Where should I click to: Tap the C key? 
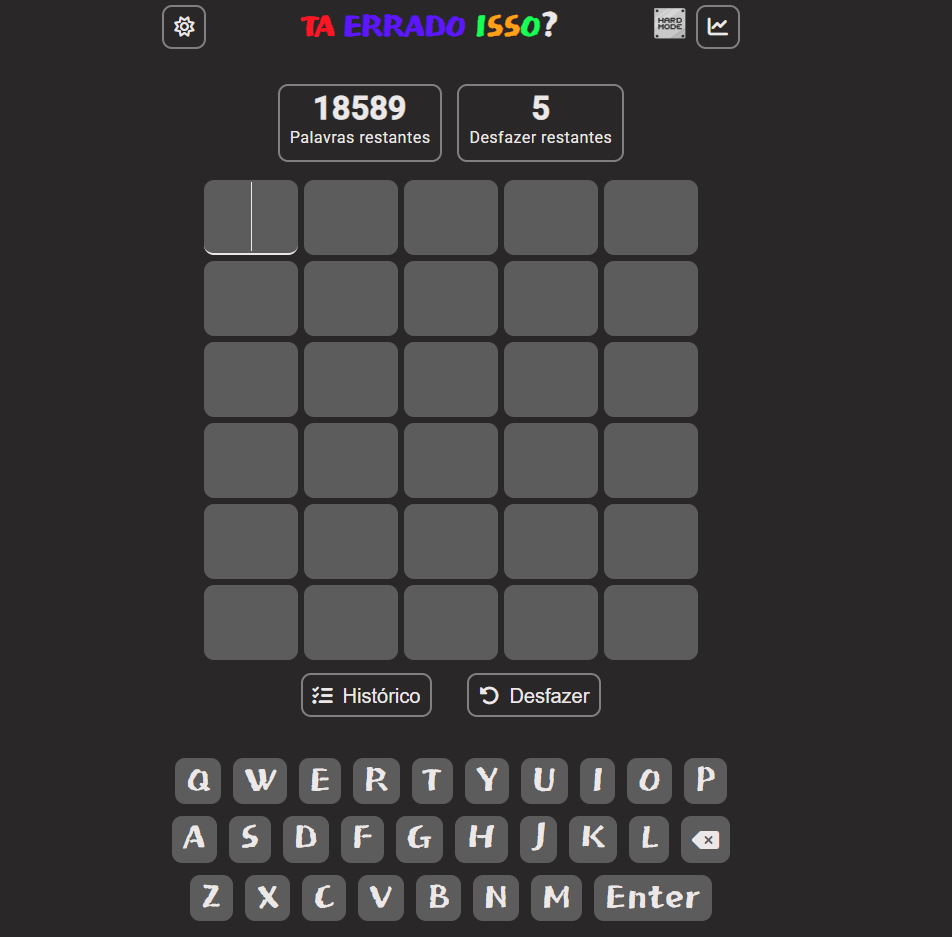(324, 898)
